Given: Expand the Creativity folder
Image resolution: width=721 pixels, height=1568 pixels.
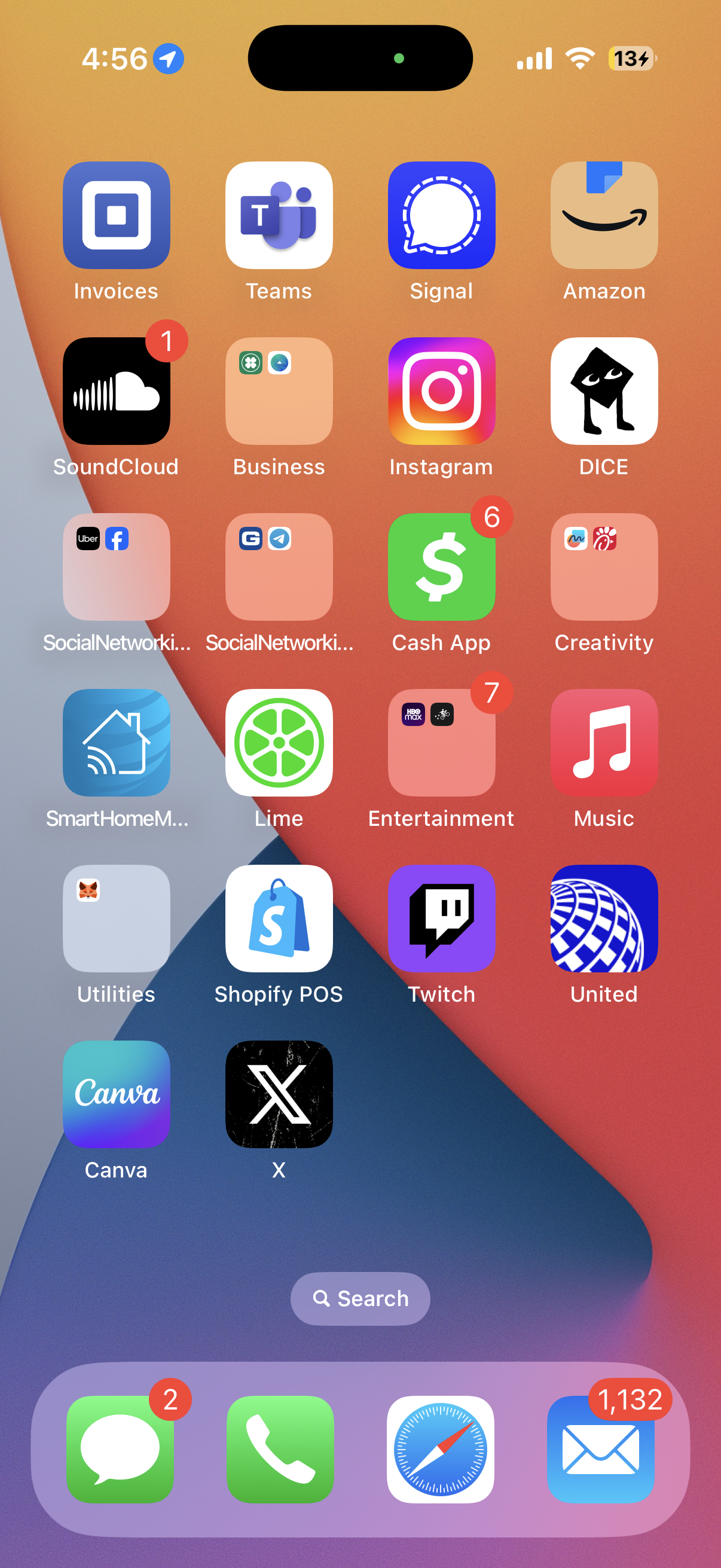Looking at the screenshot, I should click(604, 567).
